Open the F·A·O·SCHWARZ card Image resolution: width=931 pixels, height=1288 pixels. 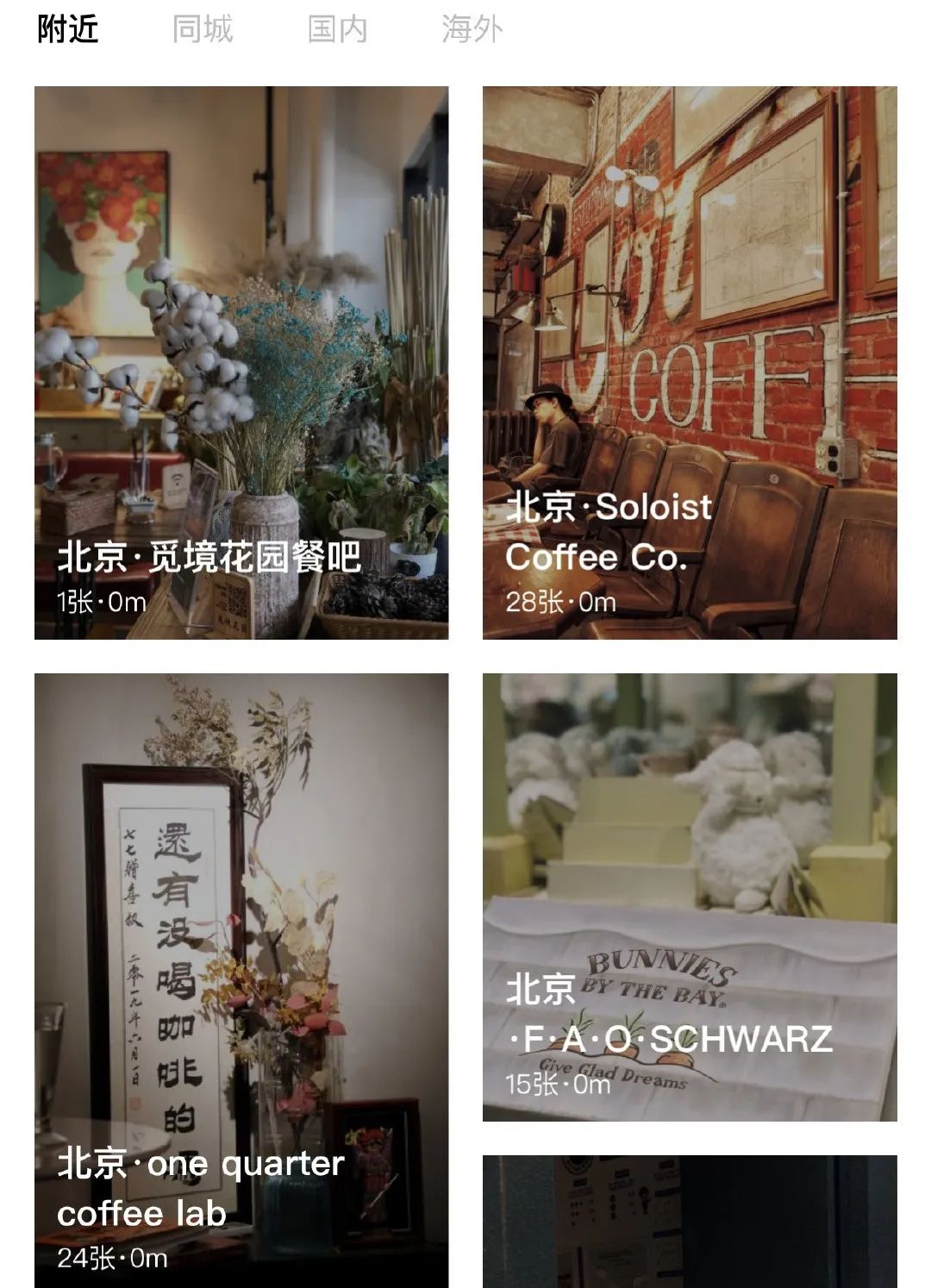[690, 897]
